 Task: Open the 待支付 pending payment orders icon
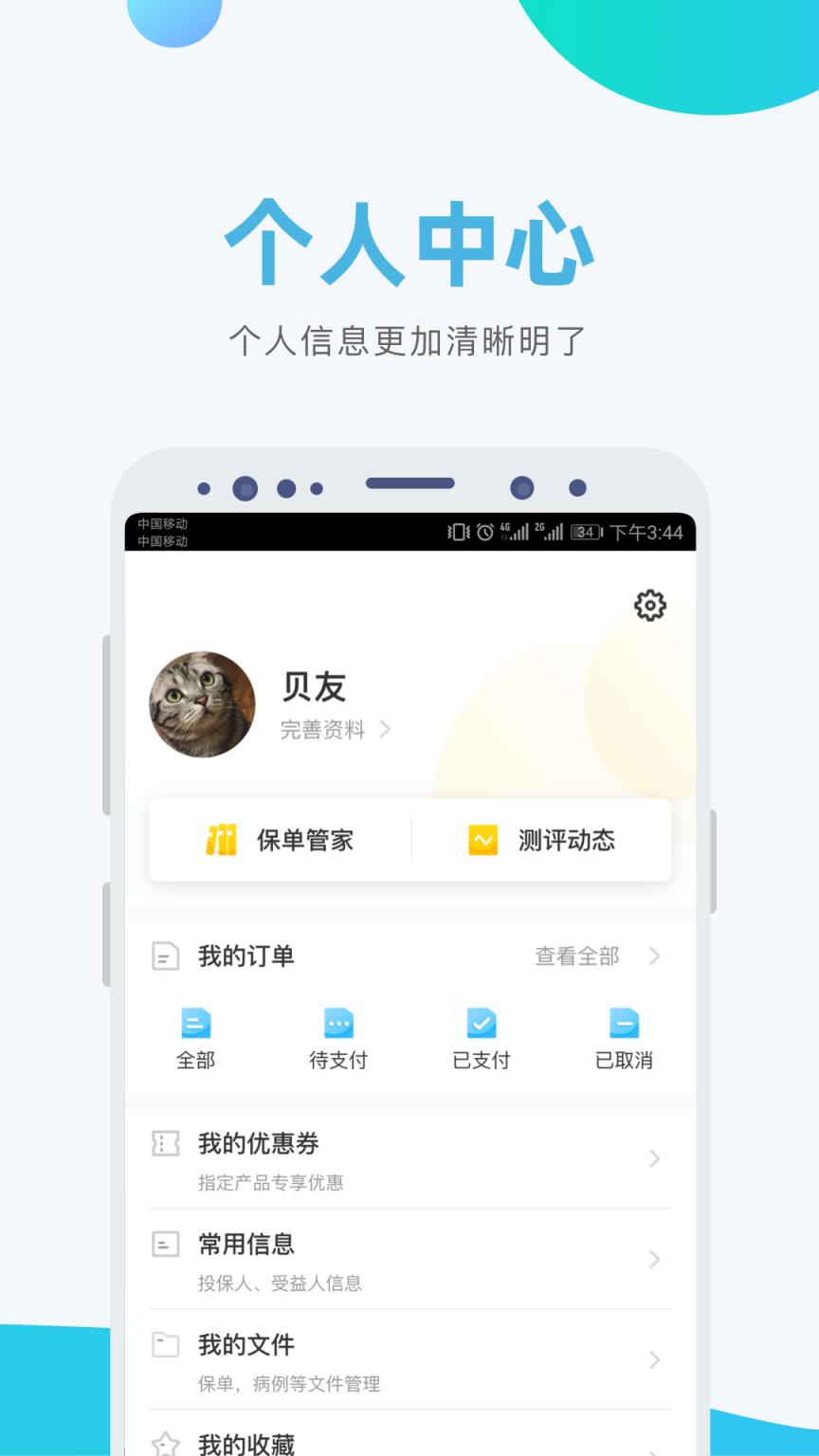point(337,1024)
